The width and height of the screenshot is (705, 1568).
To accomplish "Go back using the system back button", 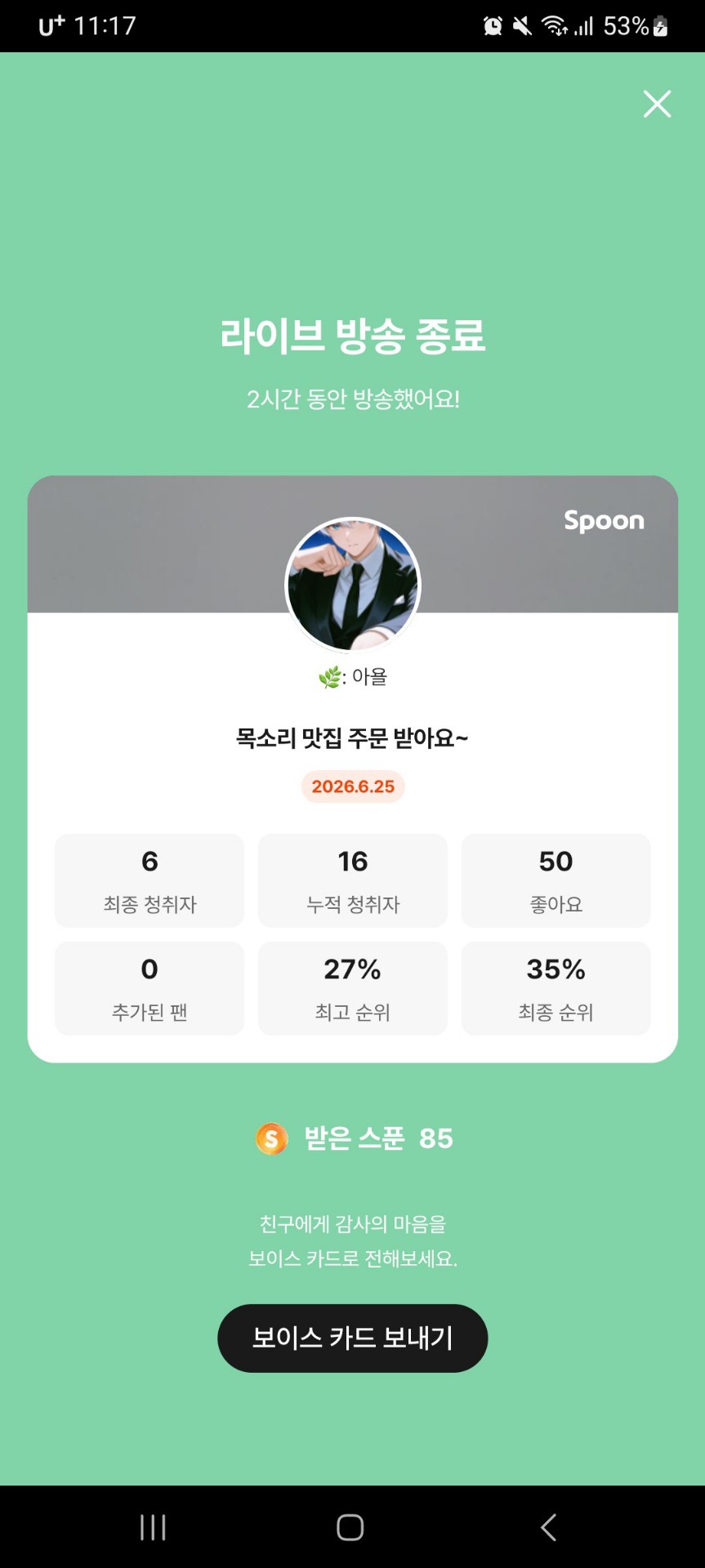I will pyautogui.click(x=549, y=1526).
